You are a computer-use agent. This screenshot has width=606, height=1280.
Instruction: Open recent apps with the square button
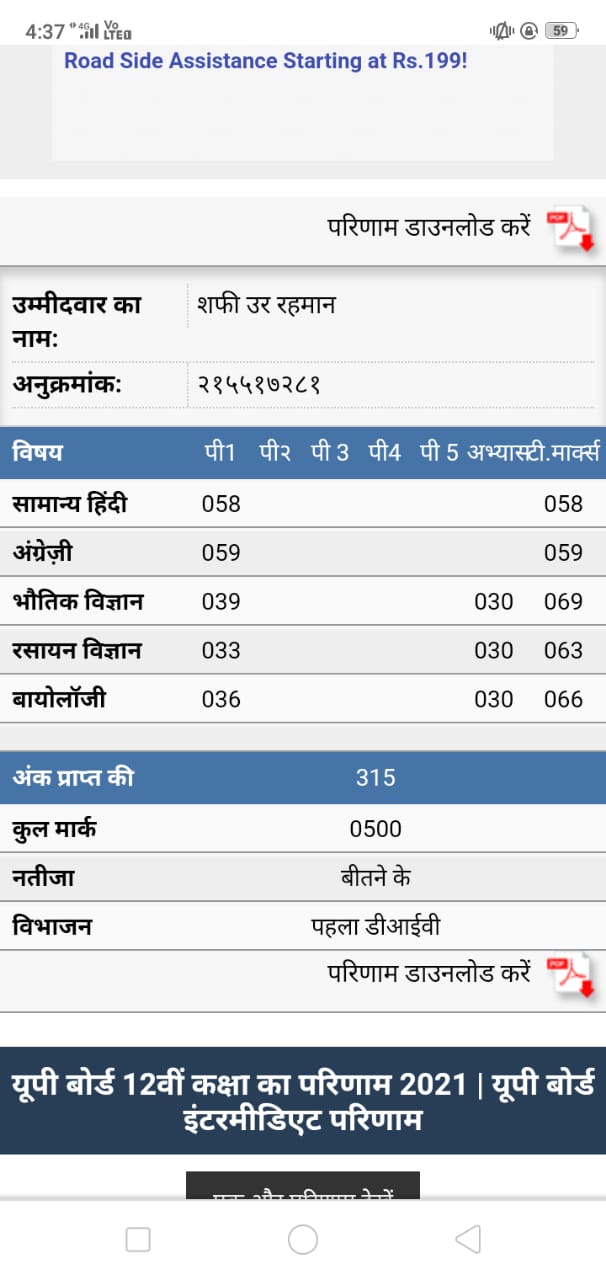(138, 1240)
